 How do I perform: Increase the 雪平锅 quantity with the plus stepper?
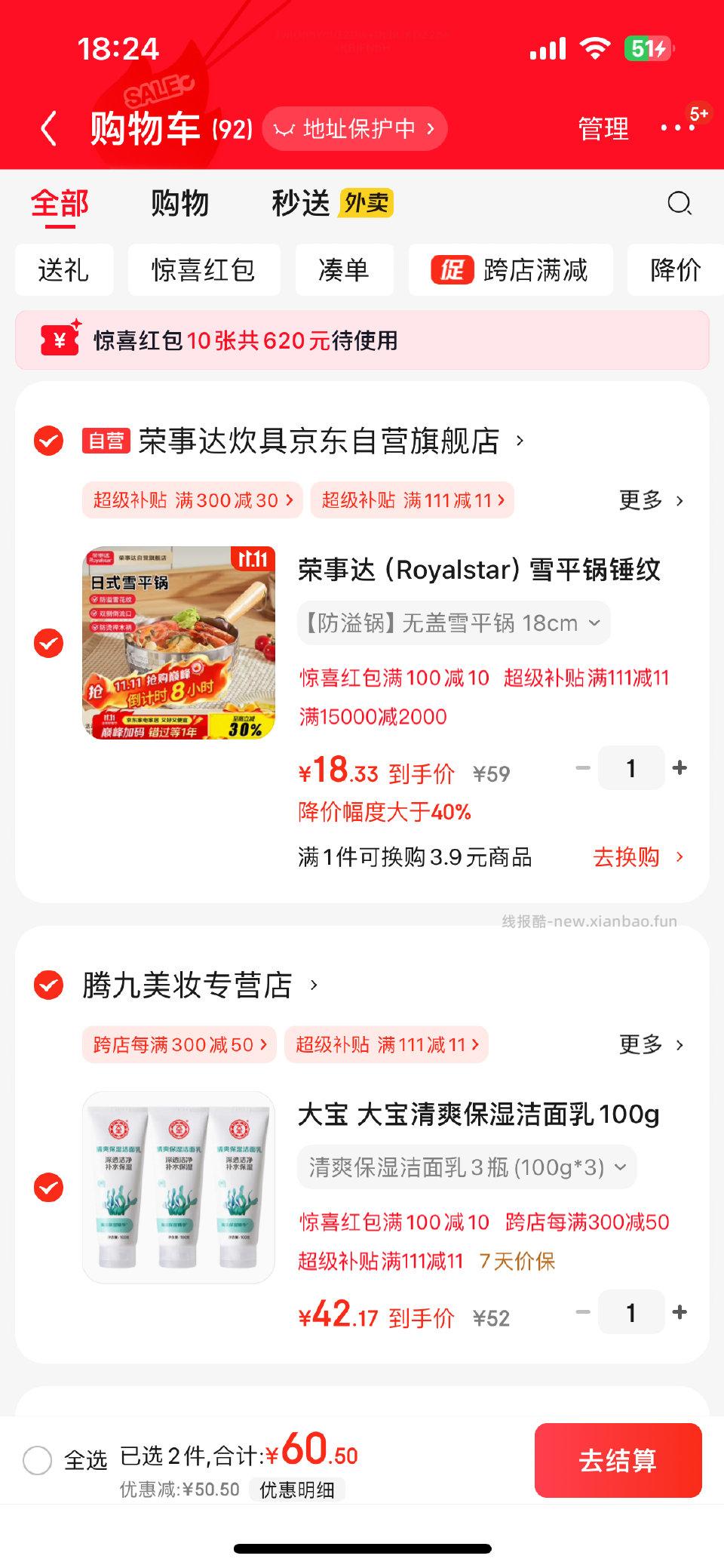click(680, 767)
